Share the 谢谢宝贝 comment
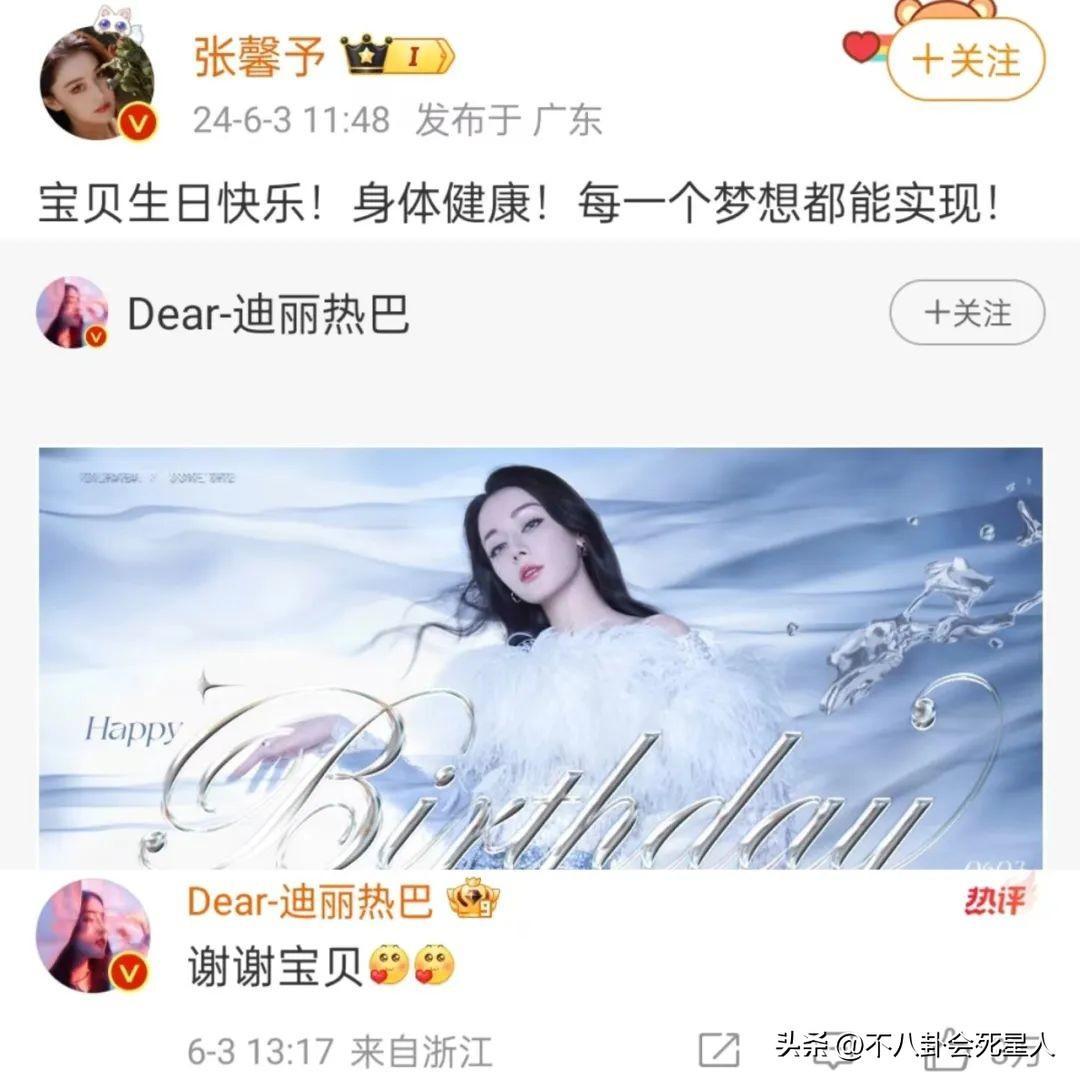1080x1083 pixels. (x=718, y=1049)
